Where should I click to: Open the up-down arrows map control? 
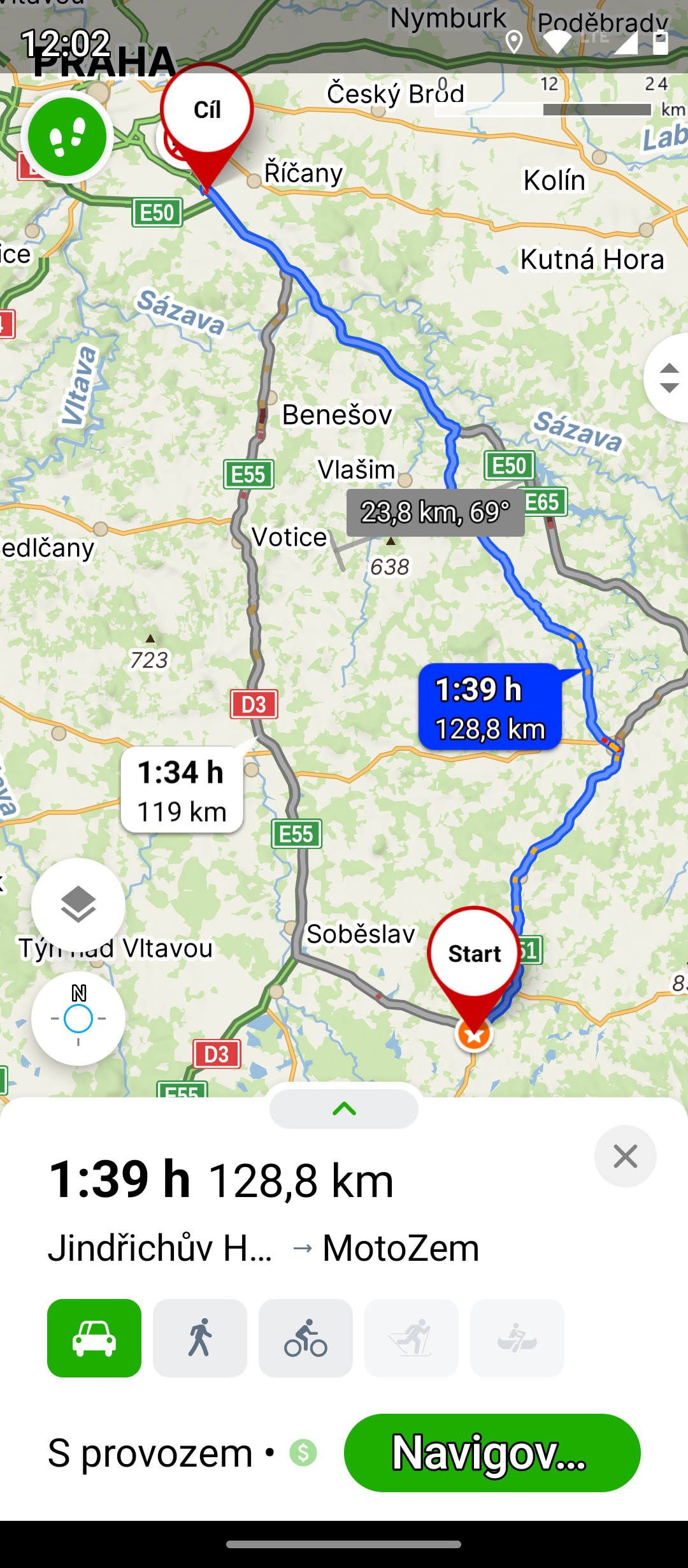tap(668, 378)
